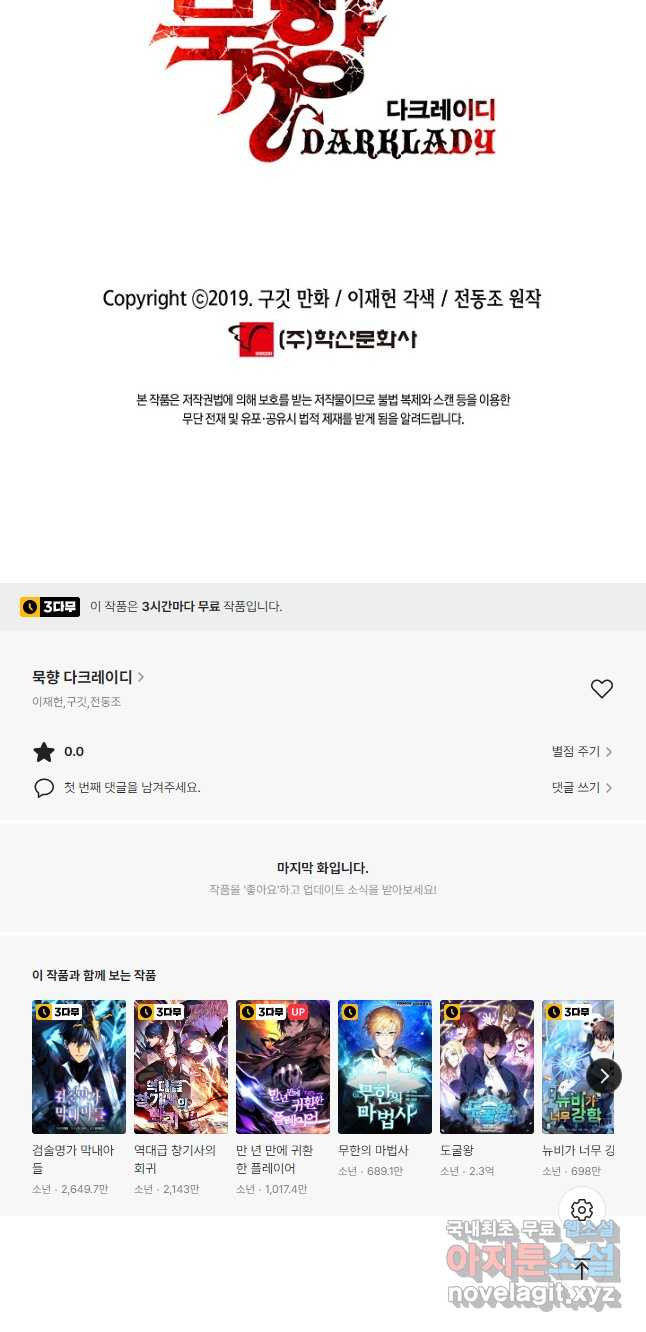Open 검술명가 막내아들 webtoon card
Image resolution: width=646 pixels, height=1332 pixels.
tap(79, 1067)
